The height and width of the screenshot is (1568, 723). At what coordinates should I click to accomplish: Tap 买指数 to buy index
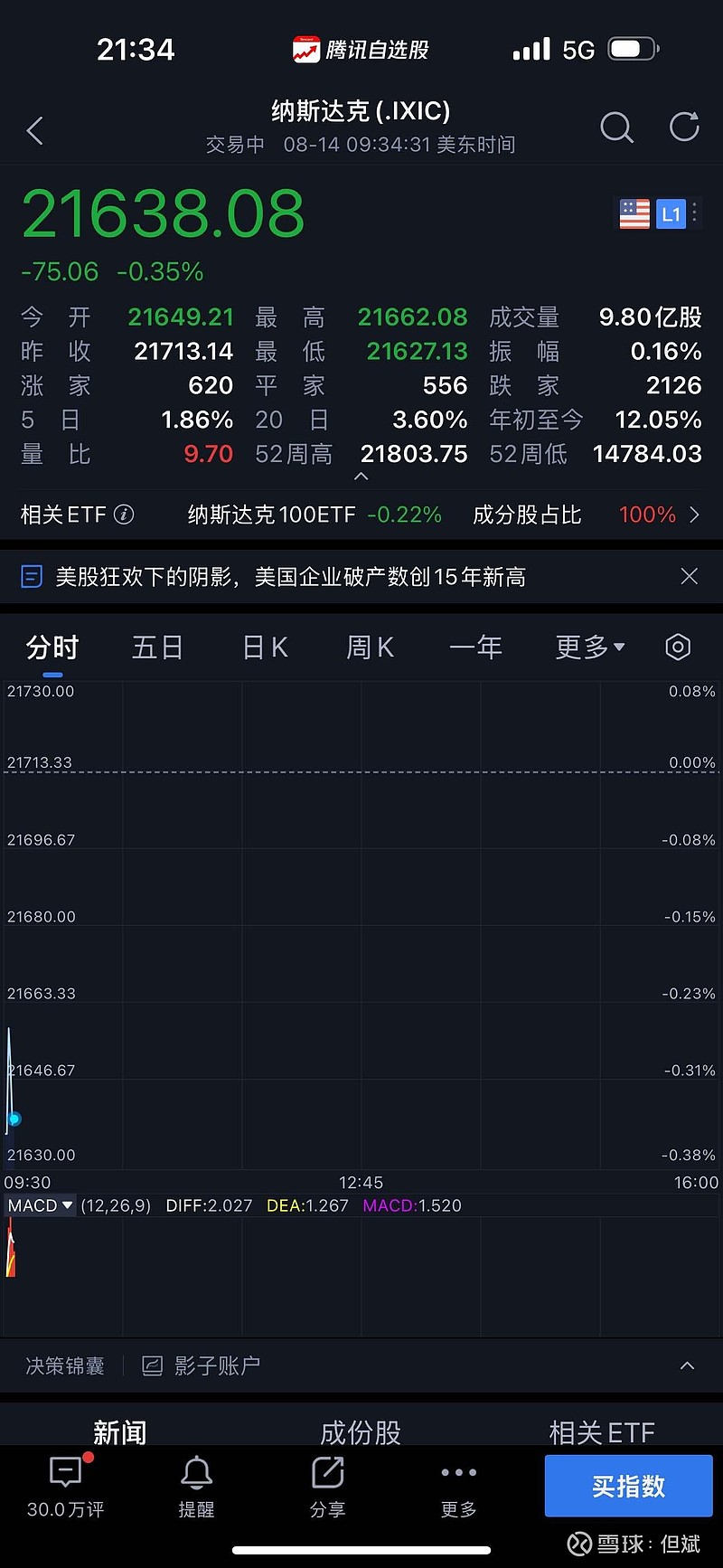[628, 1486]
